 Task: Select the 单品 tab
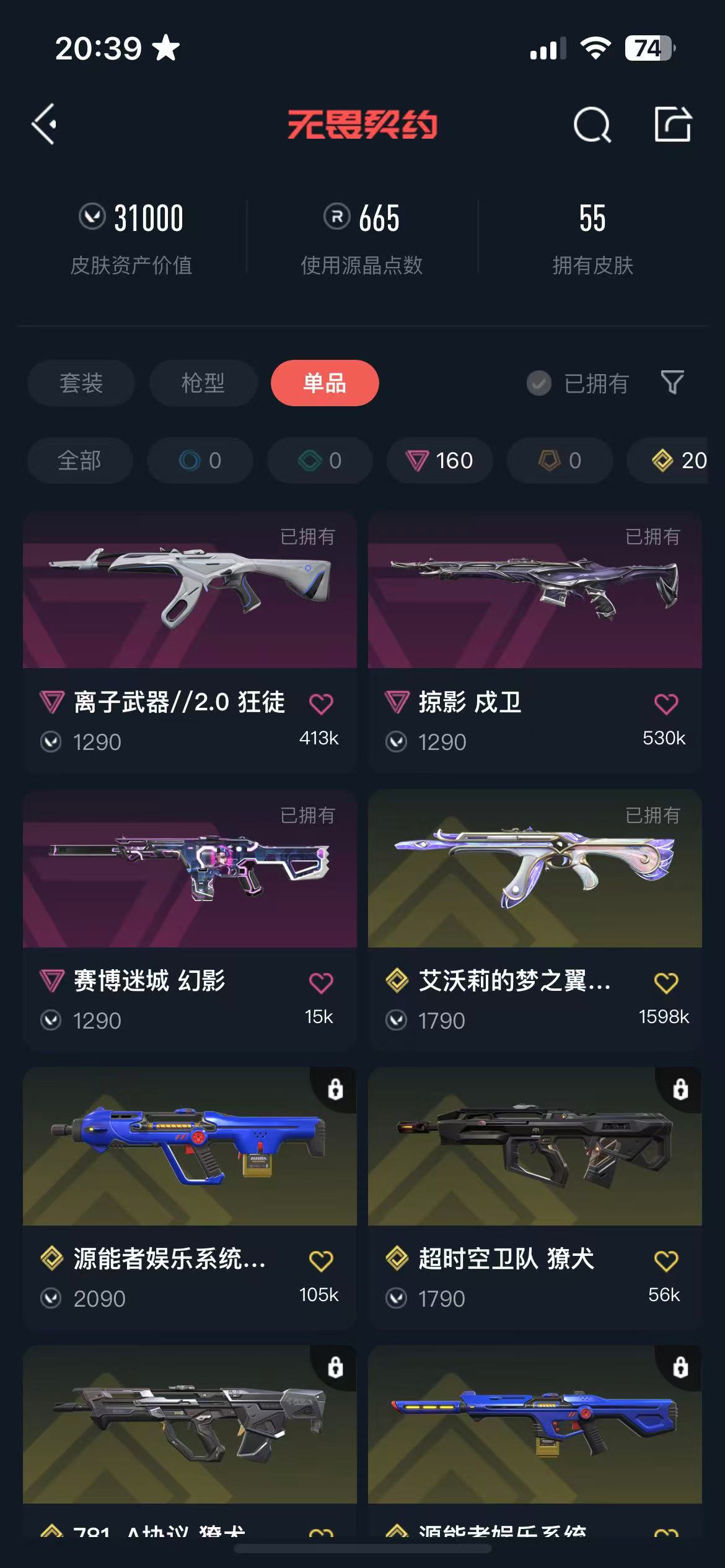pyautogui.click(x=325, y=383)
